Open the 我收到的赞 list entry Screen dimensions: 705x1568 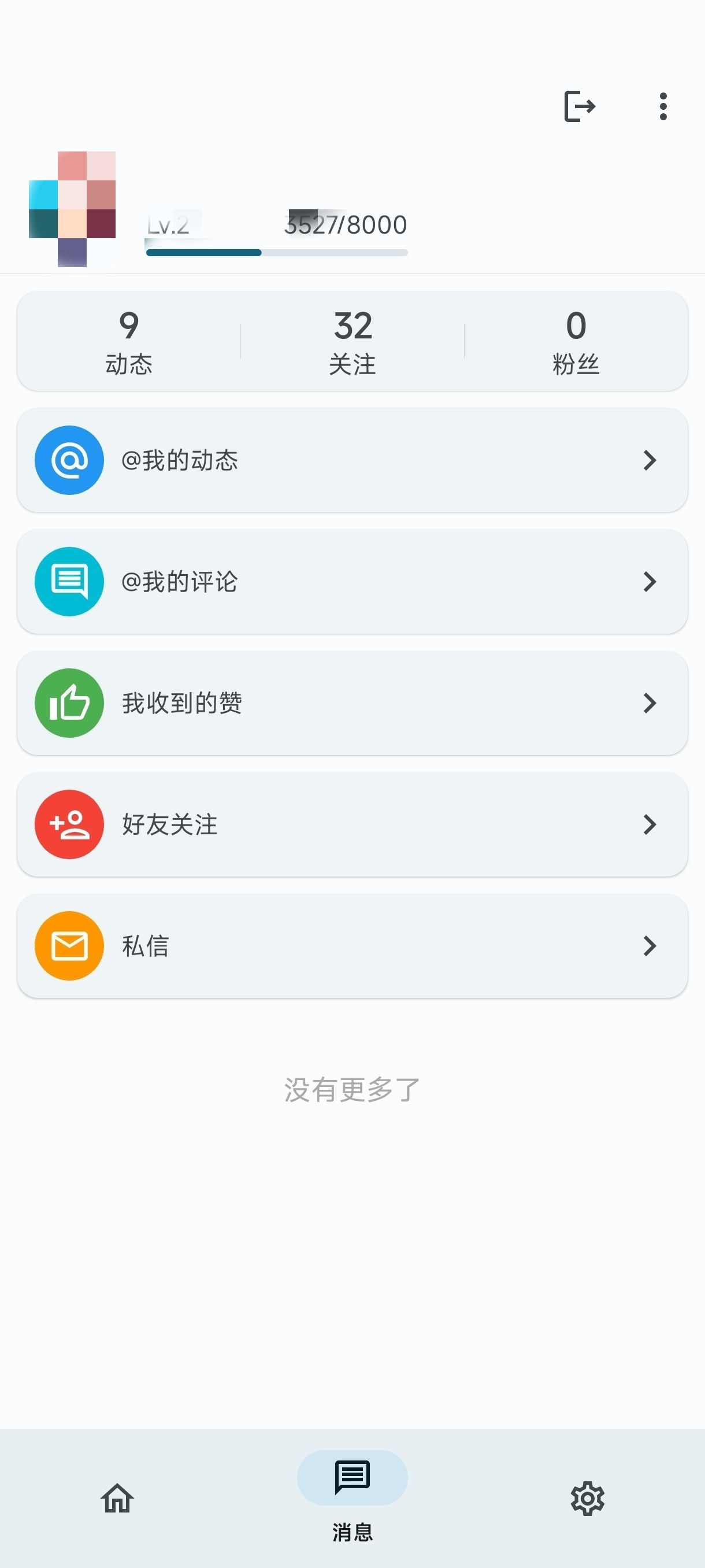(352, 702)
